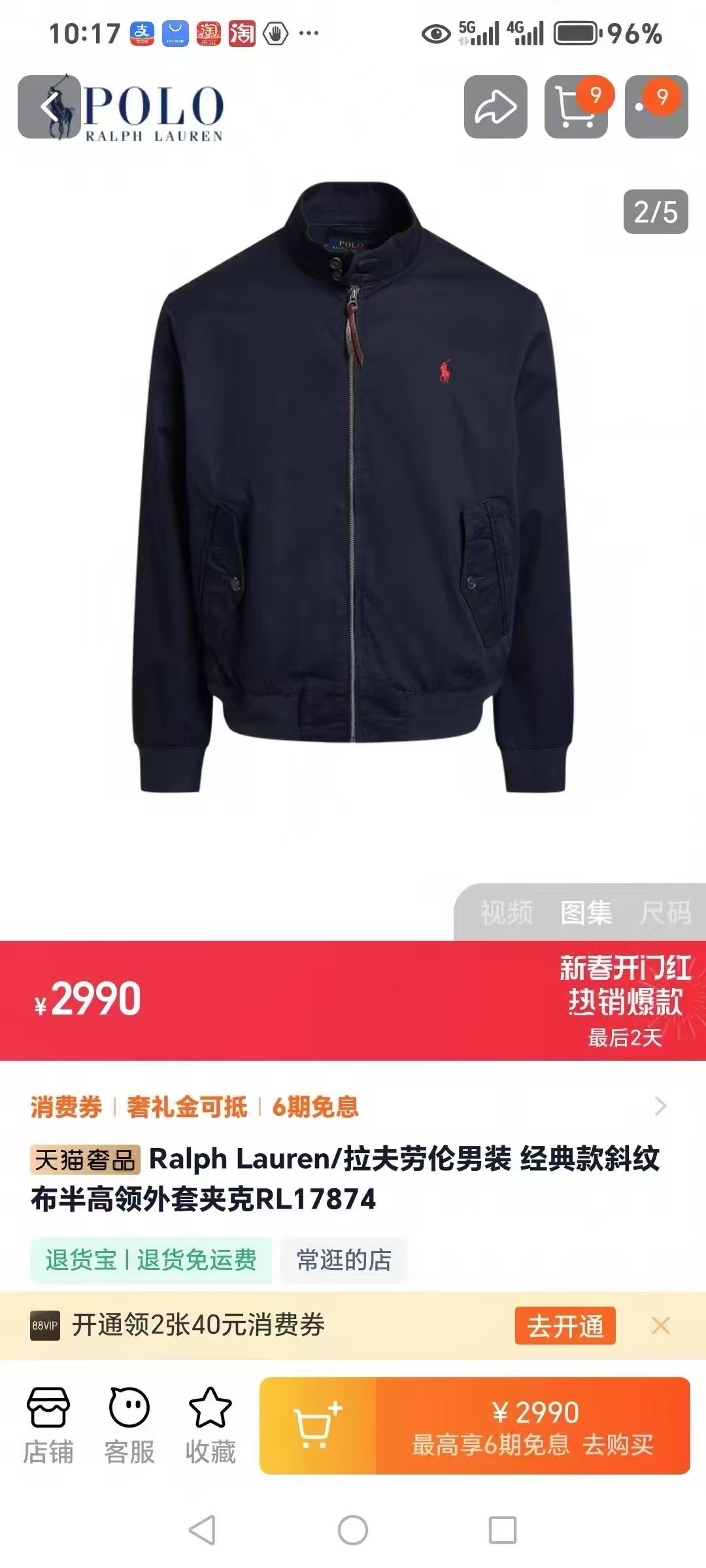The width and height of the screenshot is (706, 1568).
Task: Switch to the 视频 tab
Action: click(x=507, y=913)
